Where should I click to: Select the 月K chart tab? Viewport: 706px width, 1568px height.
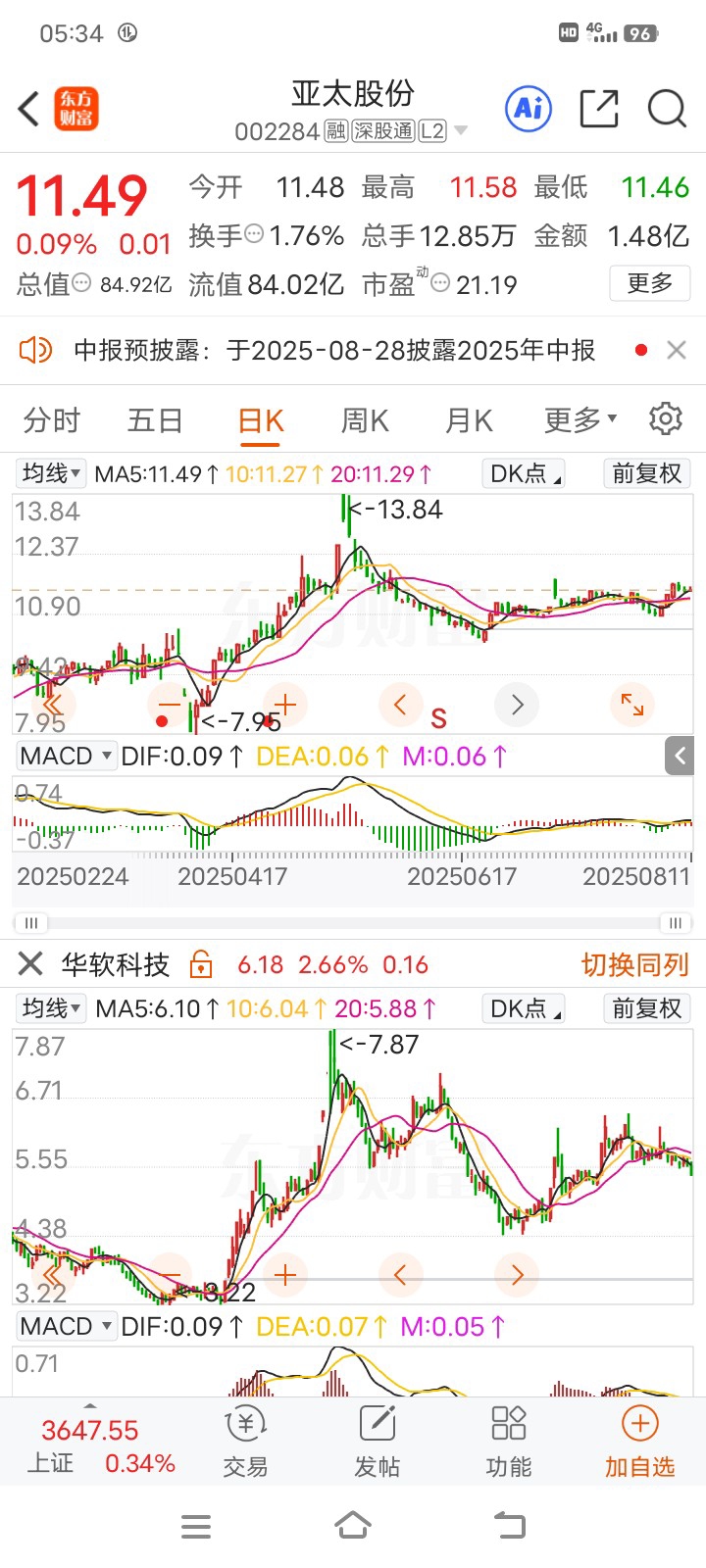469,420
